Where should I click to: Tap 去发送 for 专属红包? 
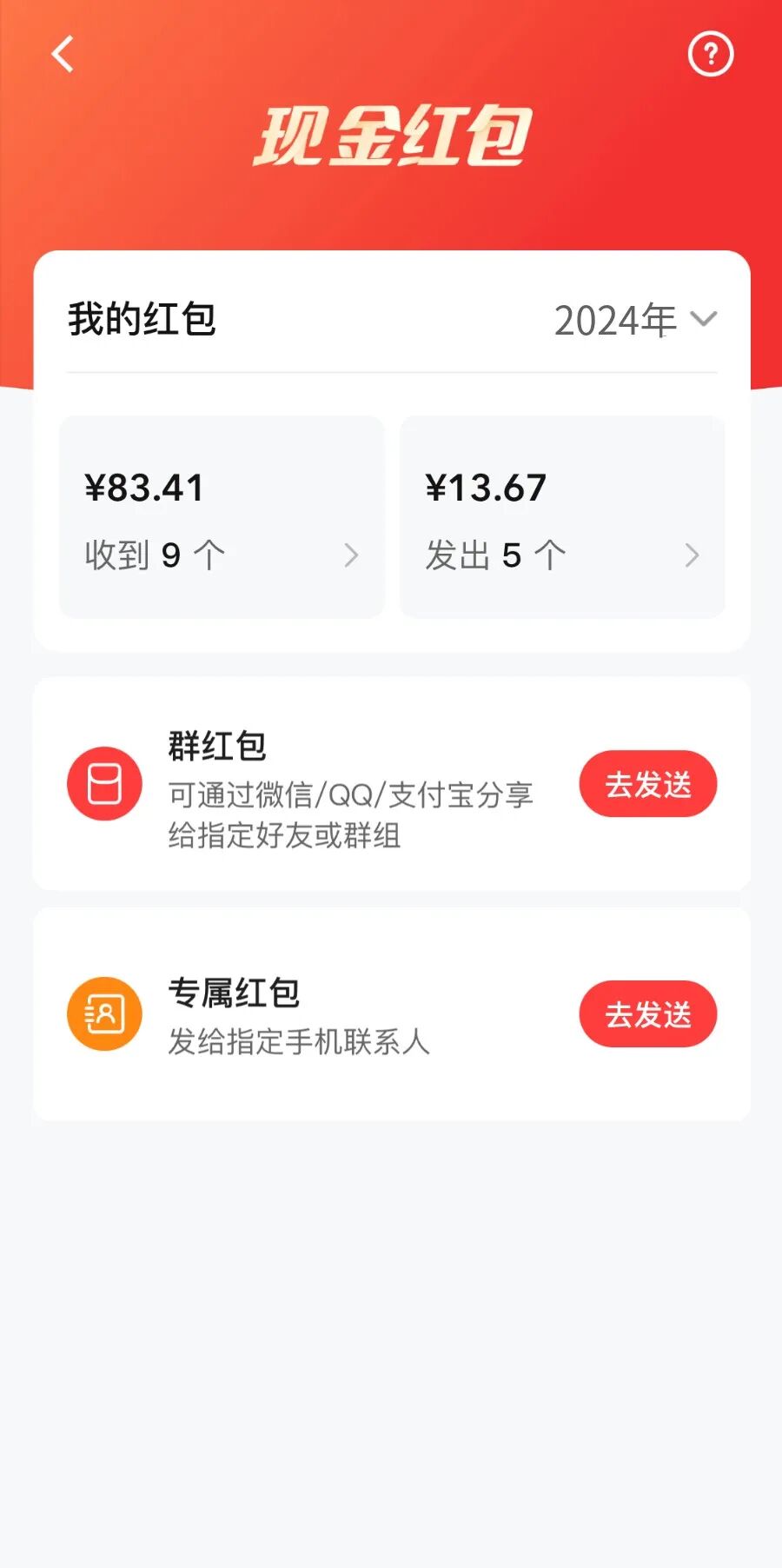(x=647, y=1014)
